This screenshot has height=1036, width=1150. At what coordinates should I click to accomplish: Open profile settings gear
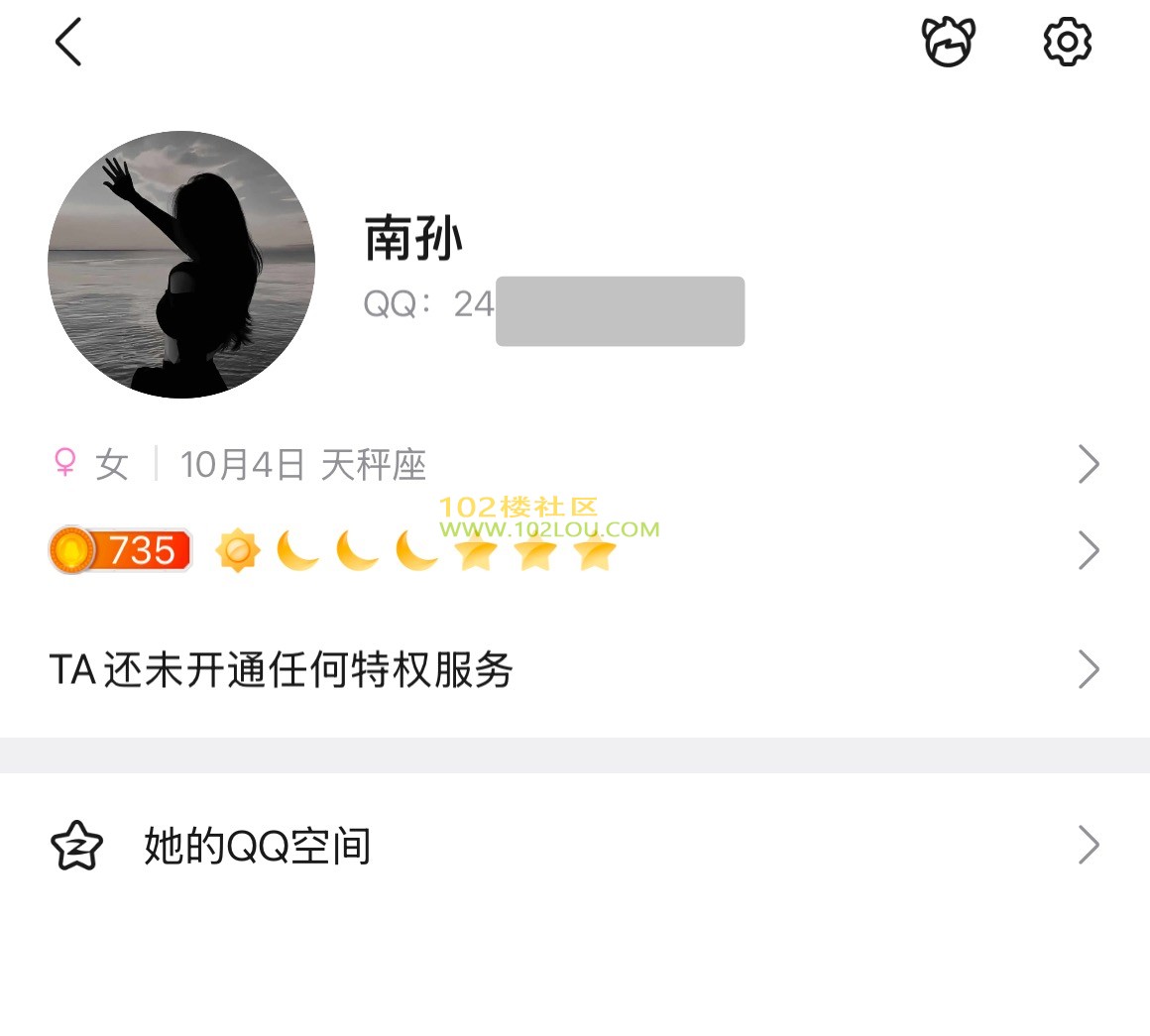click(1067, 43)
